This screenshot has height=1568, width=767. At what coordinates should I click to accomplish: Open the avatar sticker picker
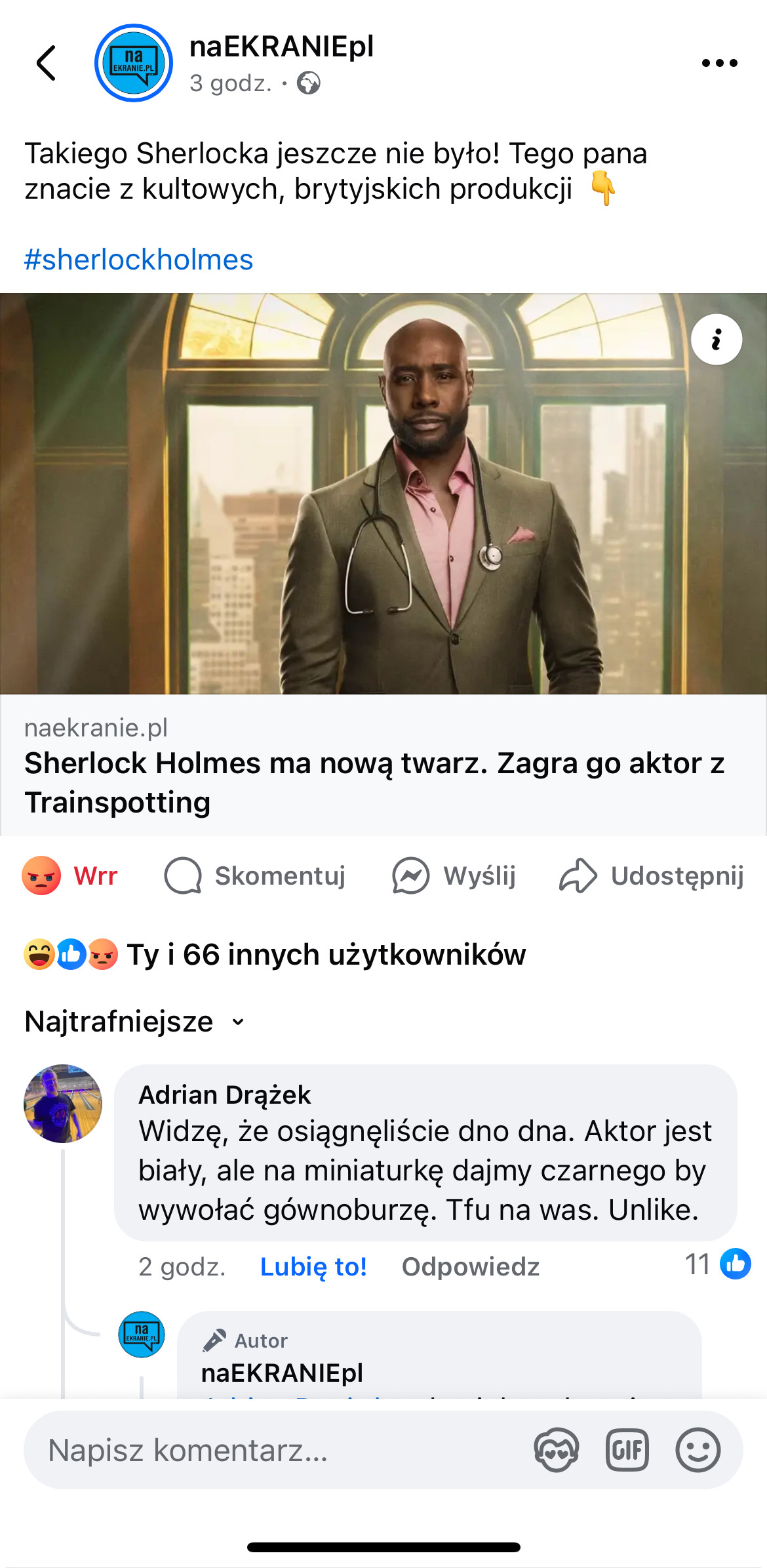tap(556, 1450)
